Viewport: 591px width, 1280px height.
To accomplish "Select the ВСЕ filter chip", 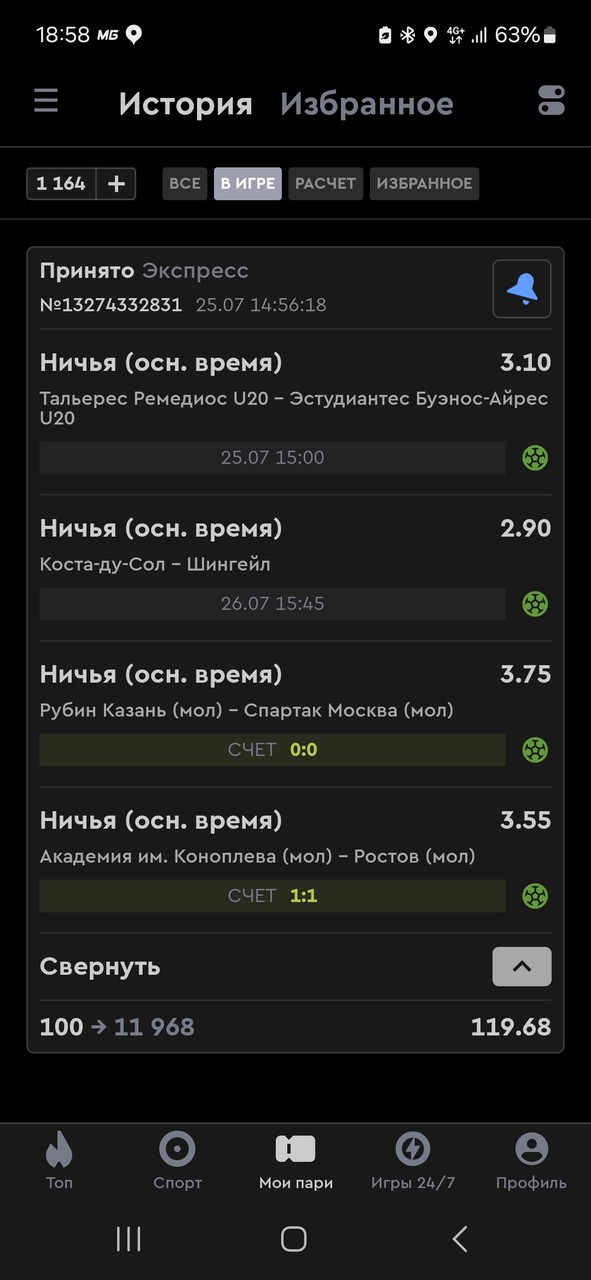I will (x=185, y=184).
